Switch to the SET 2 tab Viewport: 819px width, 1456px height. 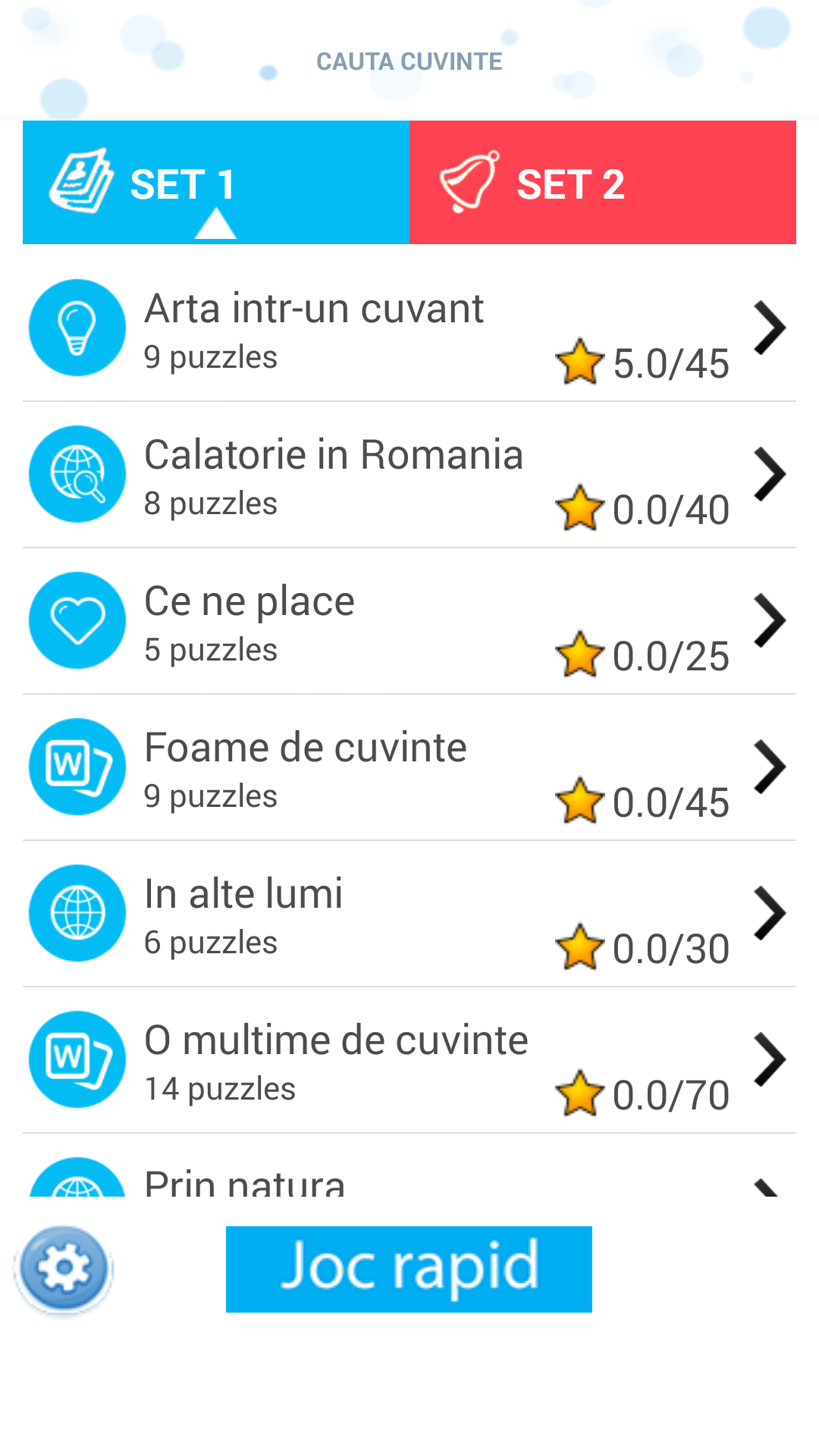pos(602,183)
